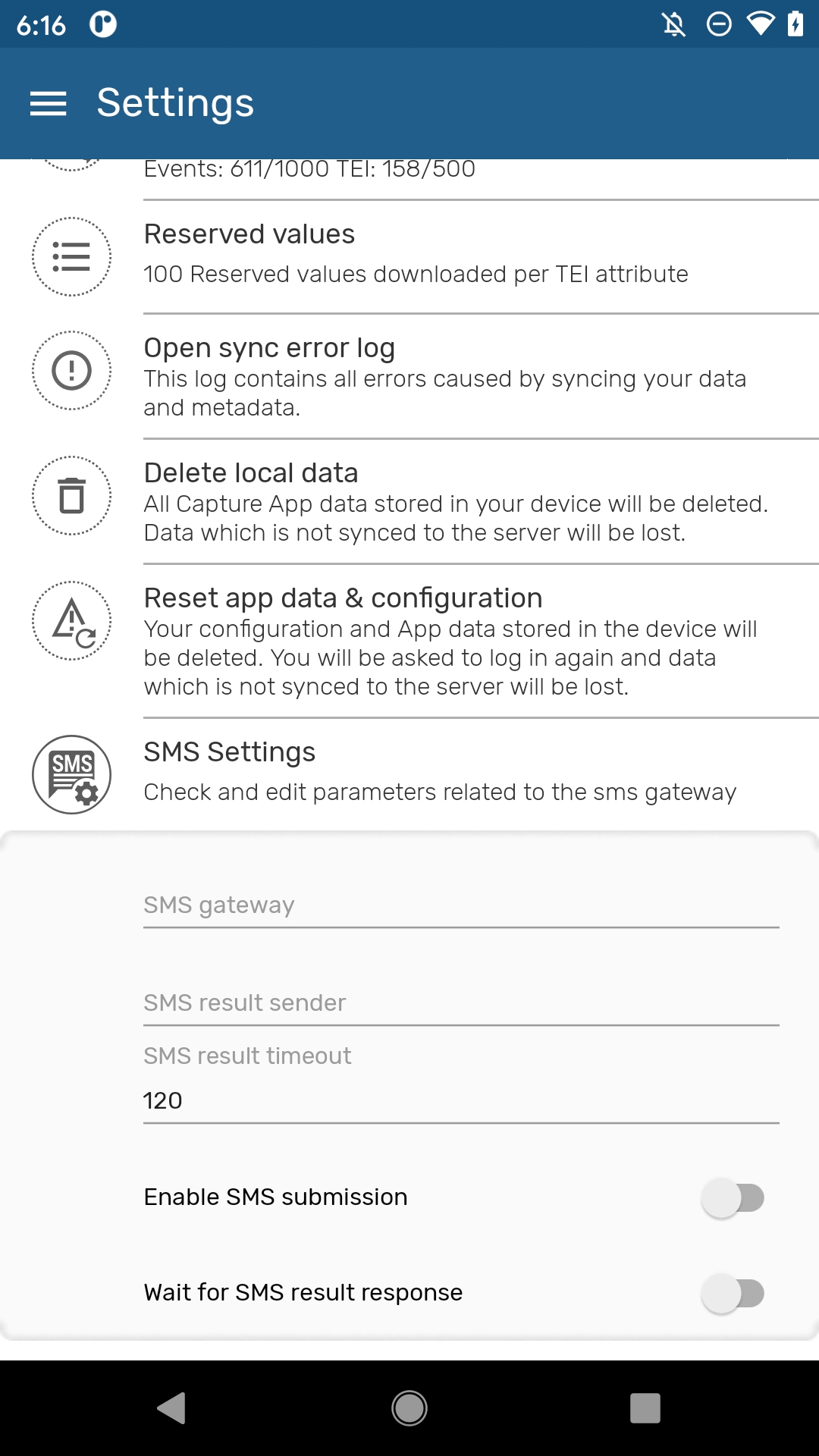Viewport: 819px width, 1456px height.
Task: Go back using system back button
Action: click(172, 1408)
